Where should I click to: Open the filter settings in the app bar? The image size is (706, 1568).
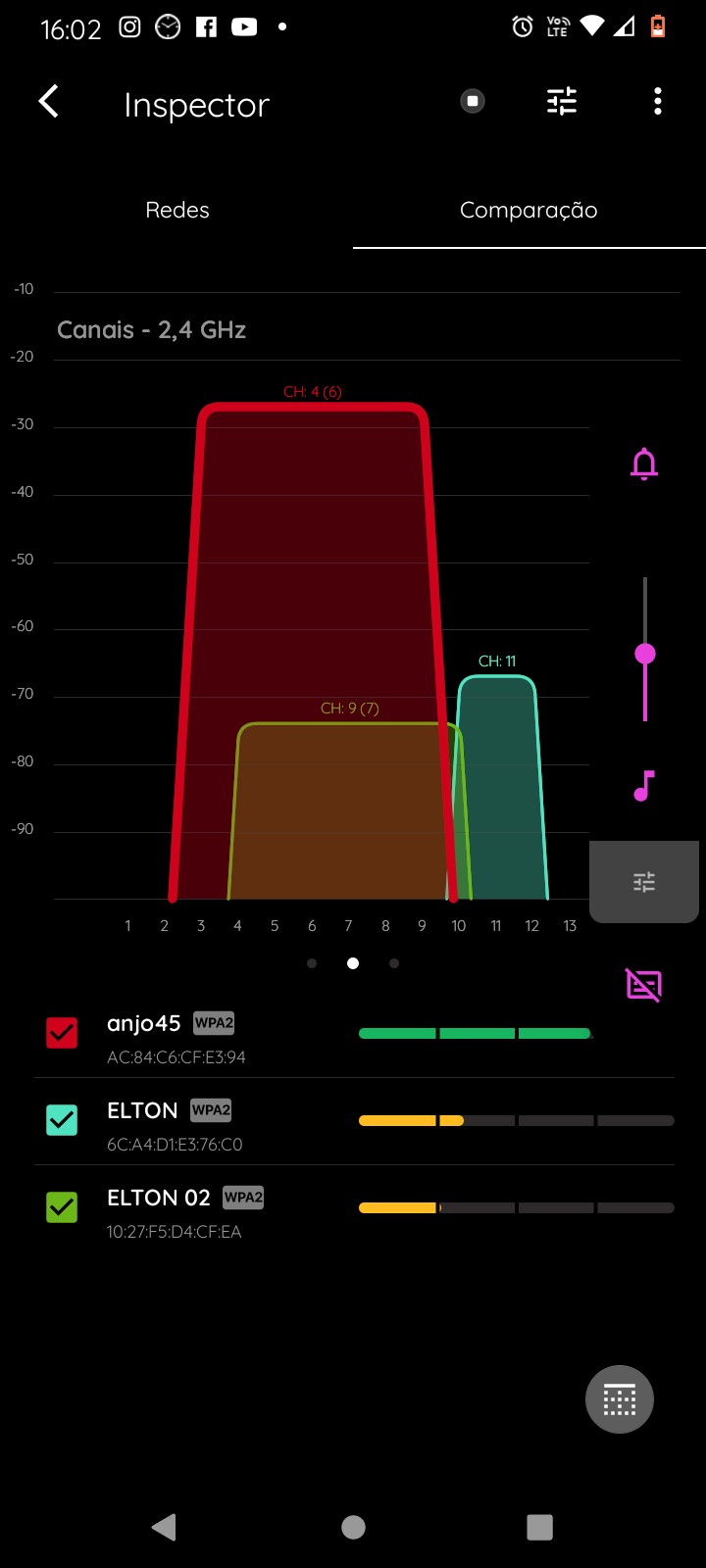[562, 101]
